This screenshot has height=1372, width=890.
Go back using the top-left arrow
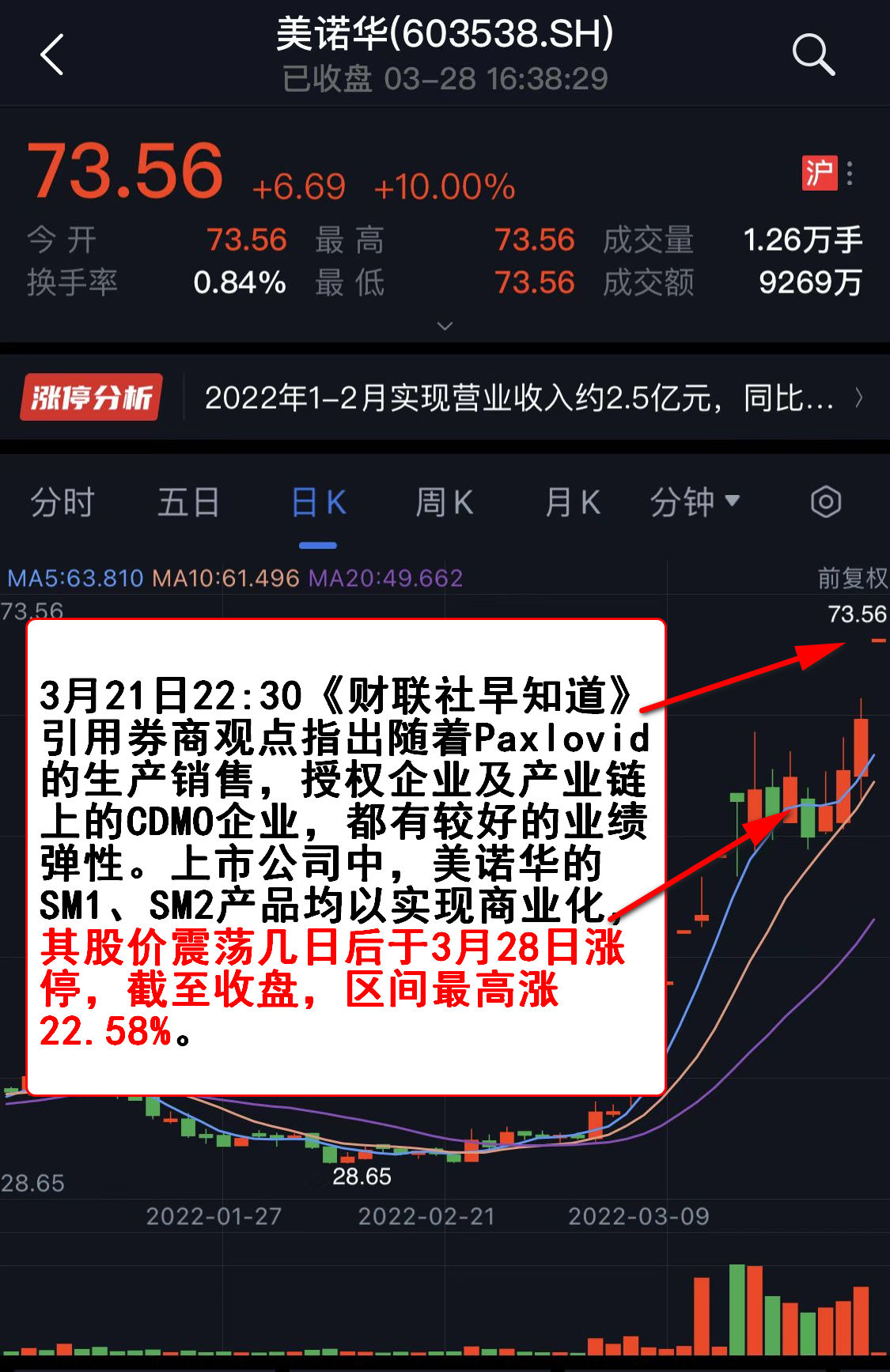[52, 55]
